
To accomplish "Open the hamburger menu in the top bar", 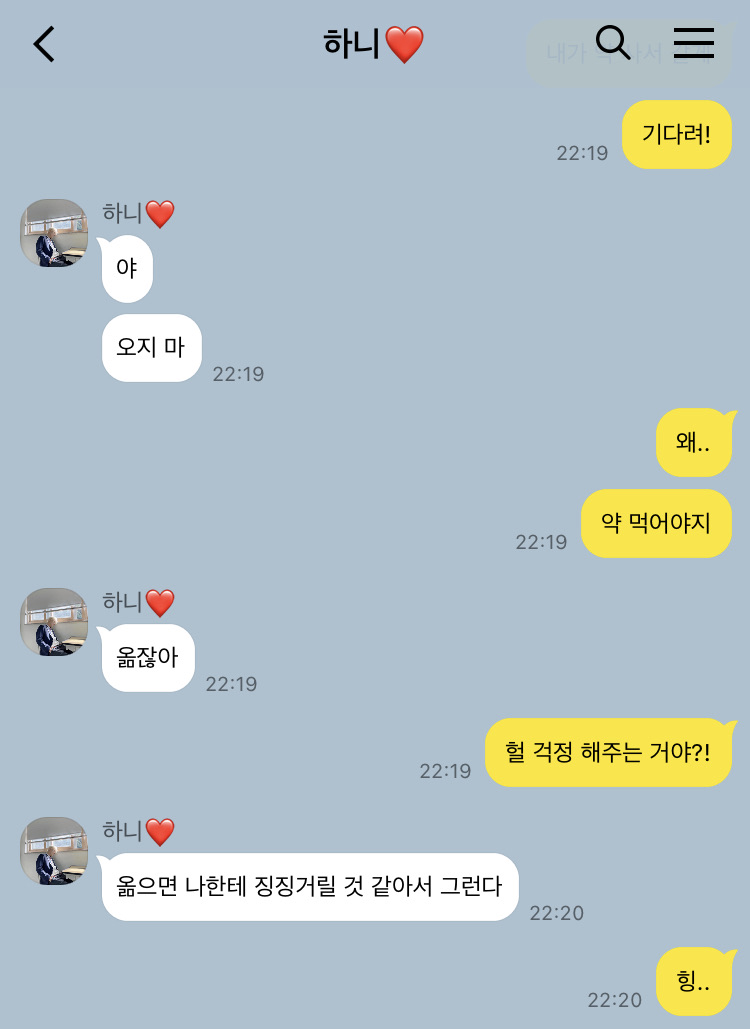I will 694,45.
